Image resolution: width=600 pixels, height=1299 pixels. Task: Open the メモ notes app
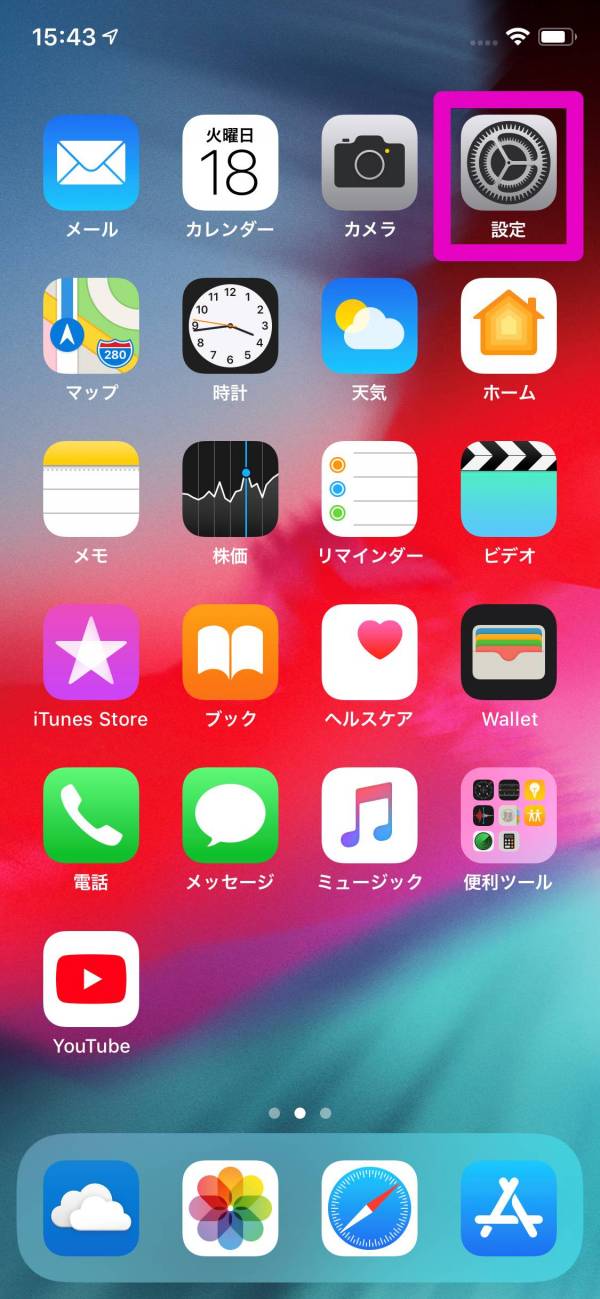[x=91, y=489]
